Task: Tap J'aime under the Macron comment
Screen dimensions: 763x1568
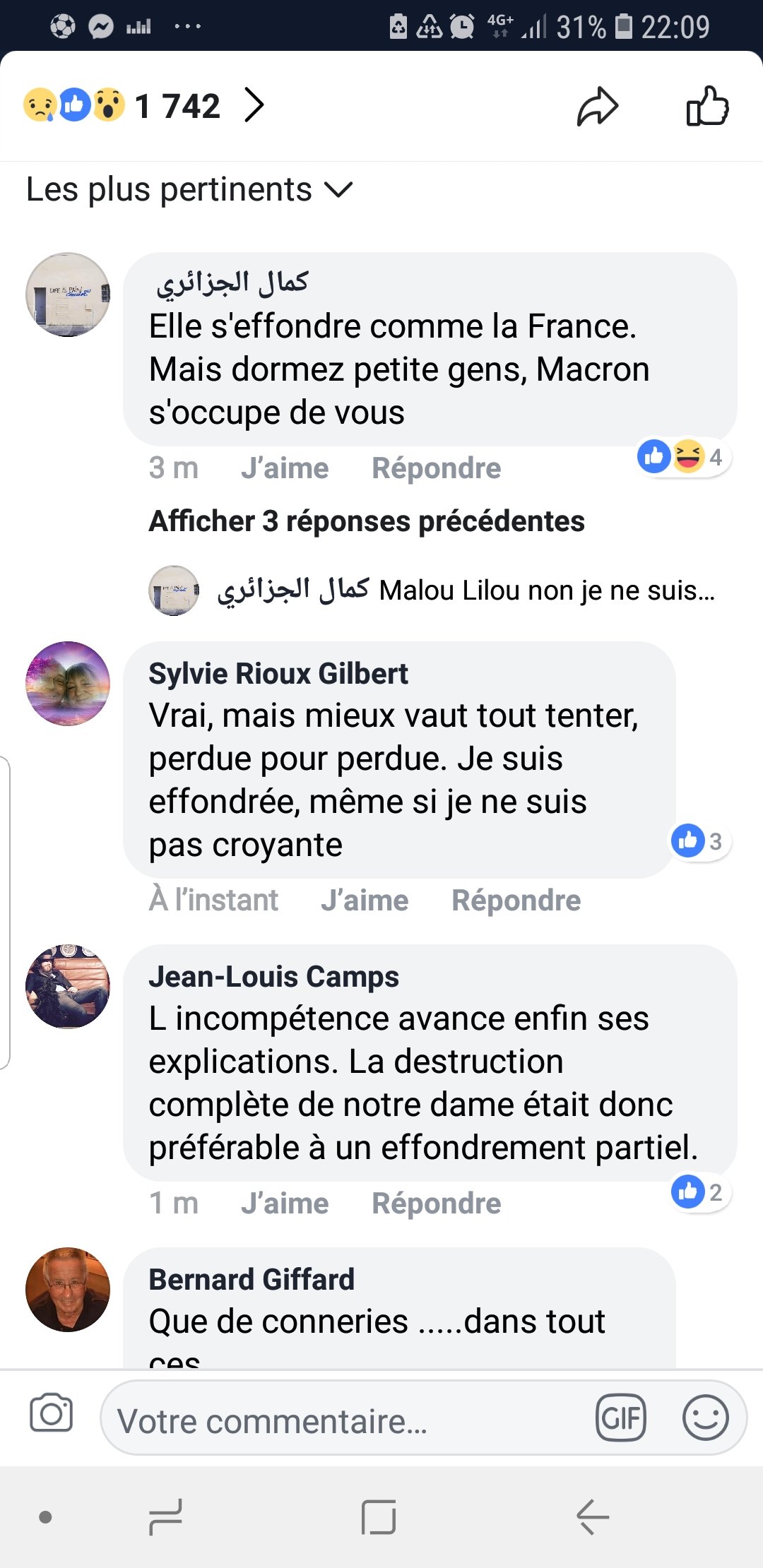Action: pyautogui.click(x=285, y=468)
